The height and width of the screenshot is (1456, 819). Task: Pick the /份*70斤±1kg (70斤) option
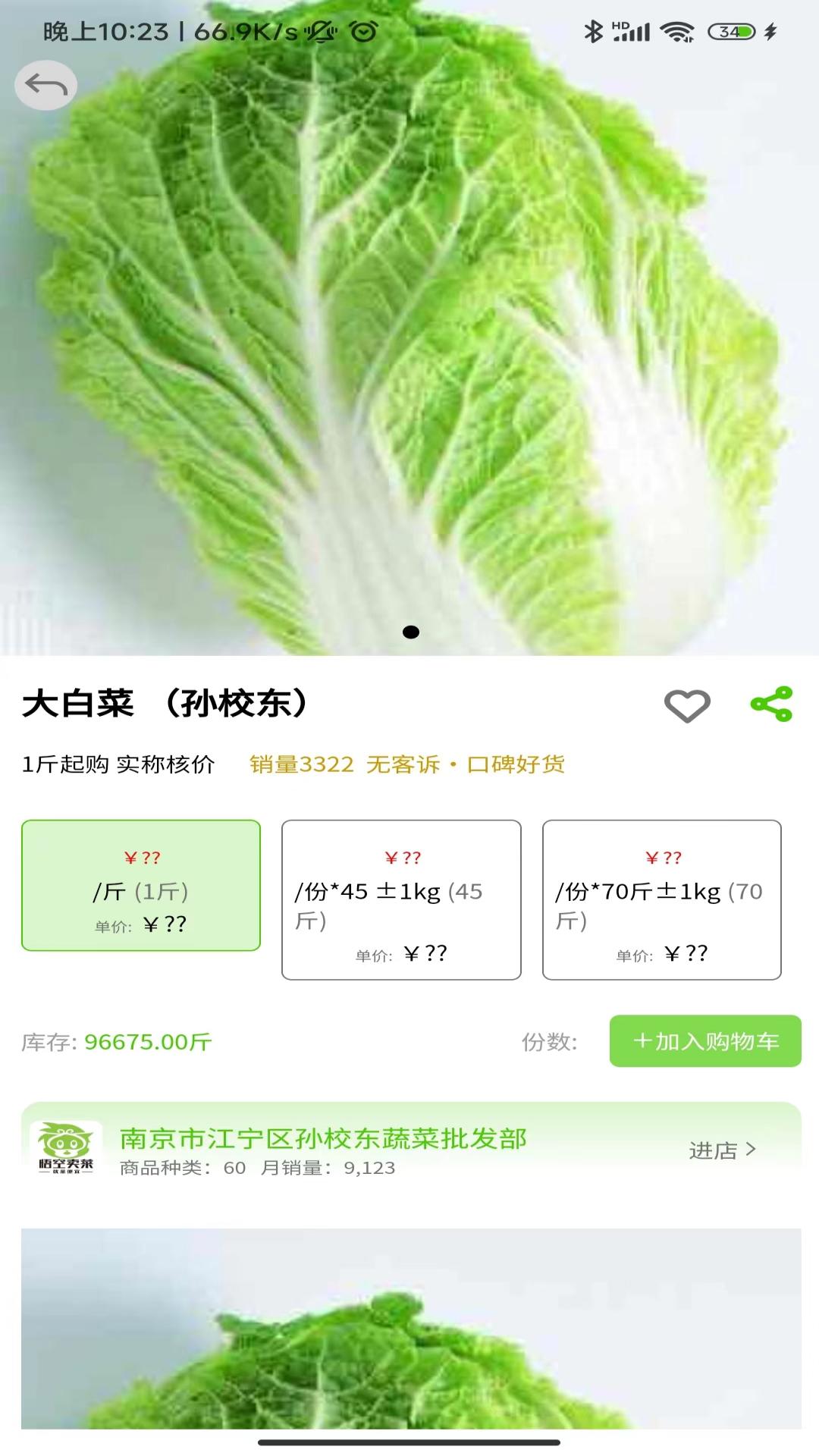[661, 899]
